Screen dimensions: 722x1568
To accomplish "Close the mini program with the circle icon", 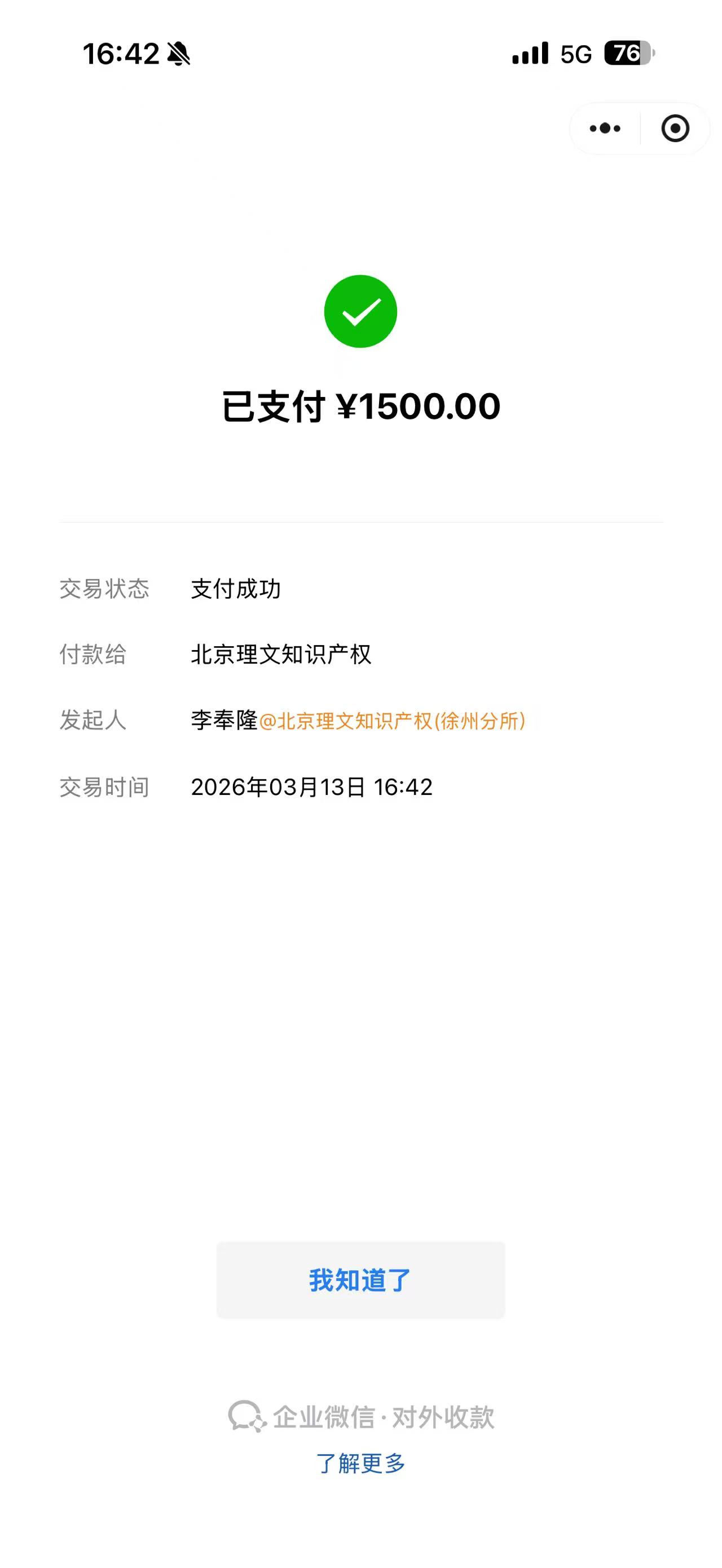I will [x=675, y=129].
